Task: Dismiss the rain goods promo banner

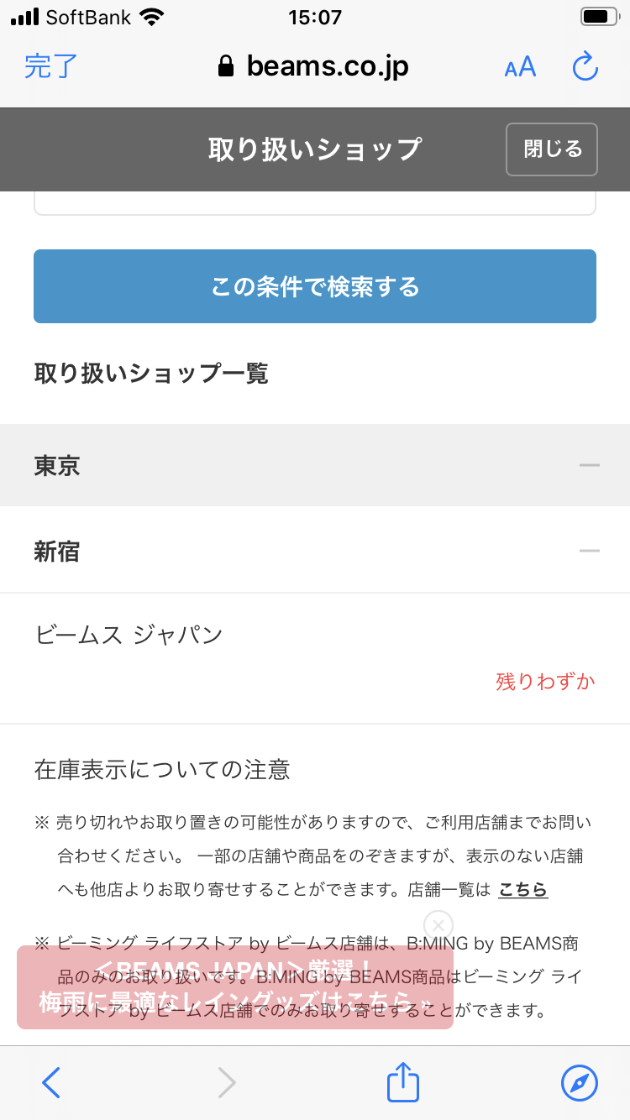Action: (439, 924)
